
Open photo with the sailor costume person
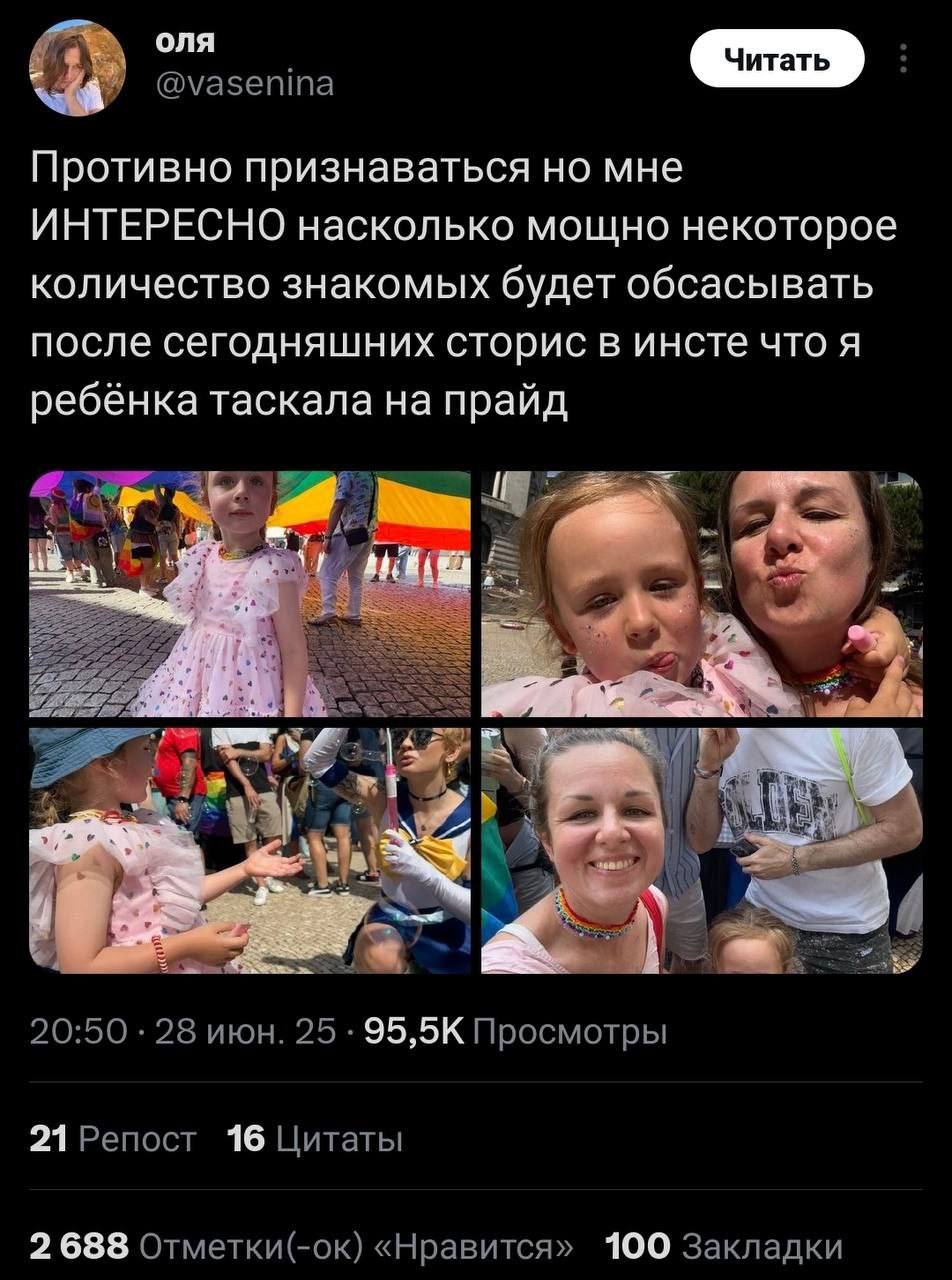click(x=249, y=850)
